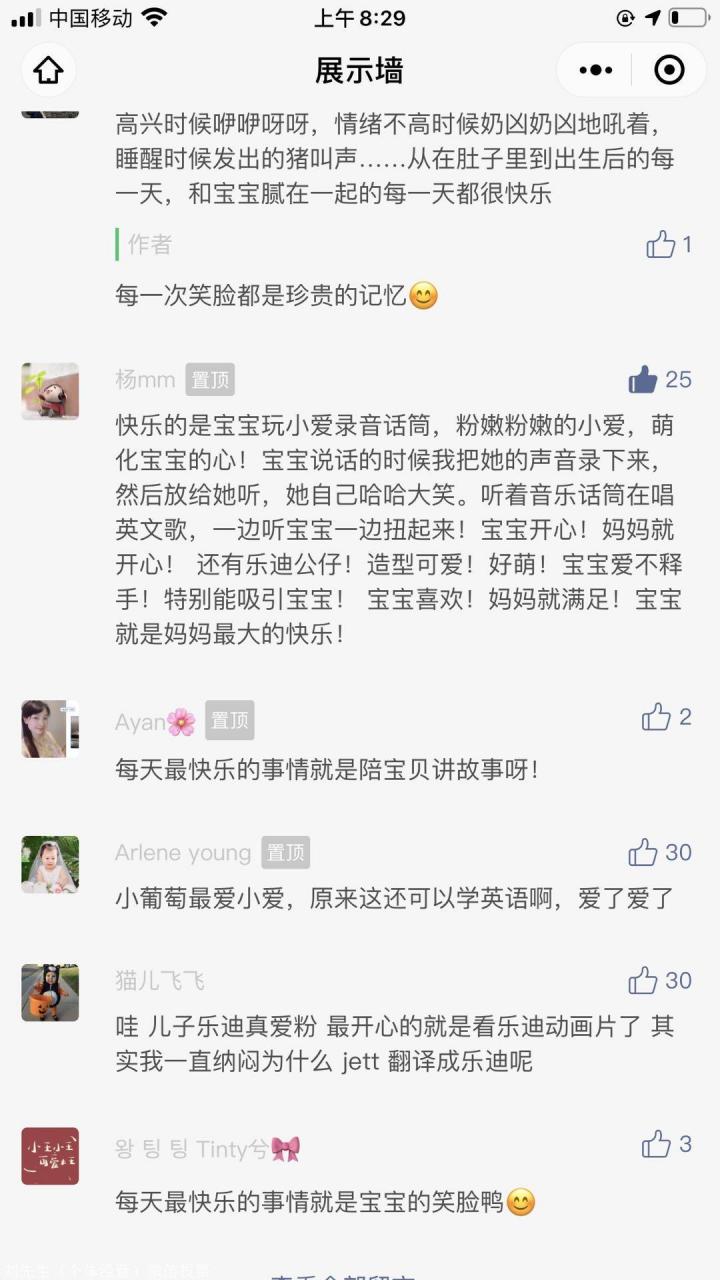
Task: Like 猫儿飞飞's comment
Action: tap(643, 981)
